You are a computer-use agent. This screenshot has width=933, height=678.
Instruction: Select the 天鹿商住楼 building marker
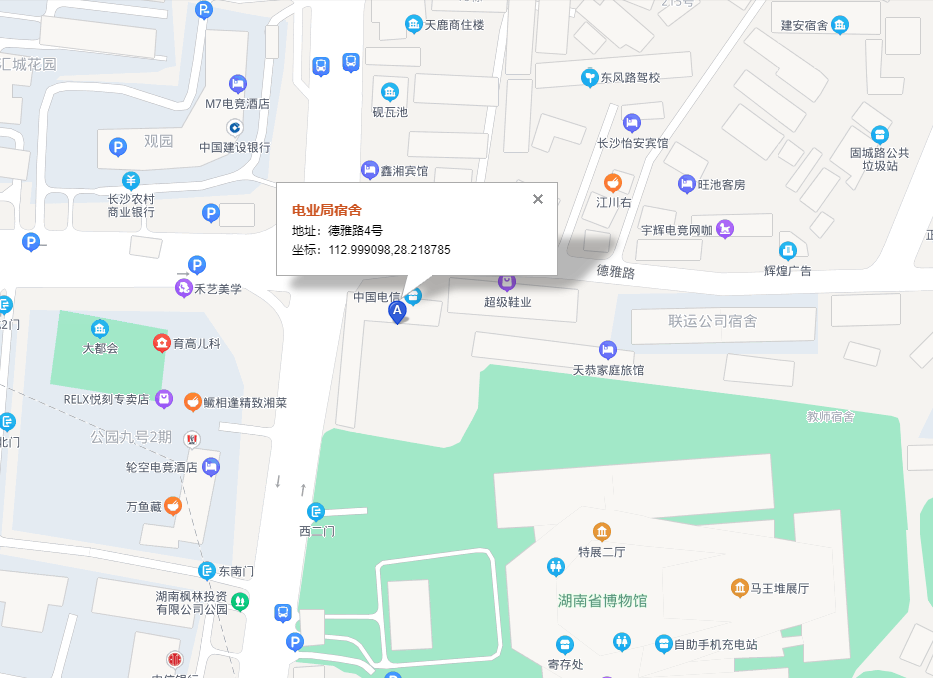413,24
